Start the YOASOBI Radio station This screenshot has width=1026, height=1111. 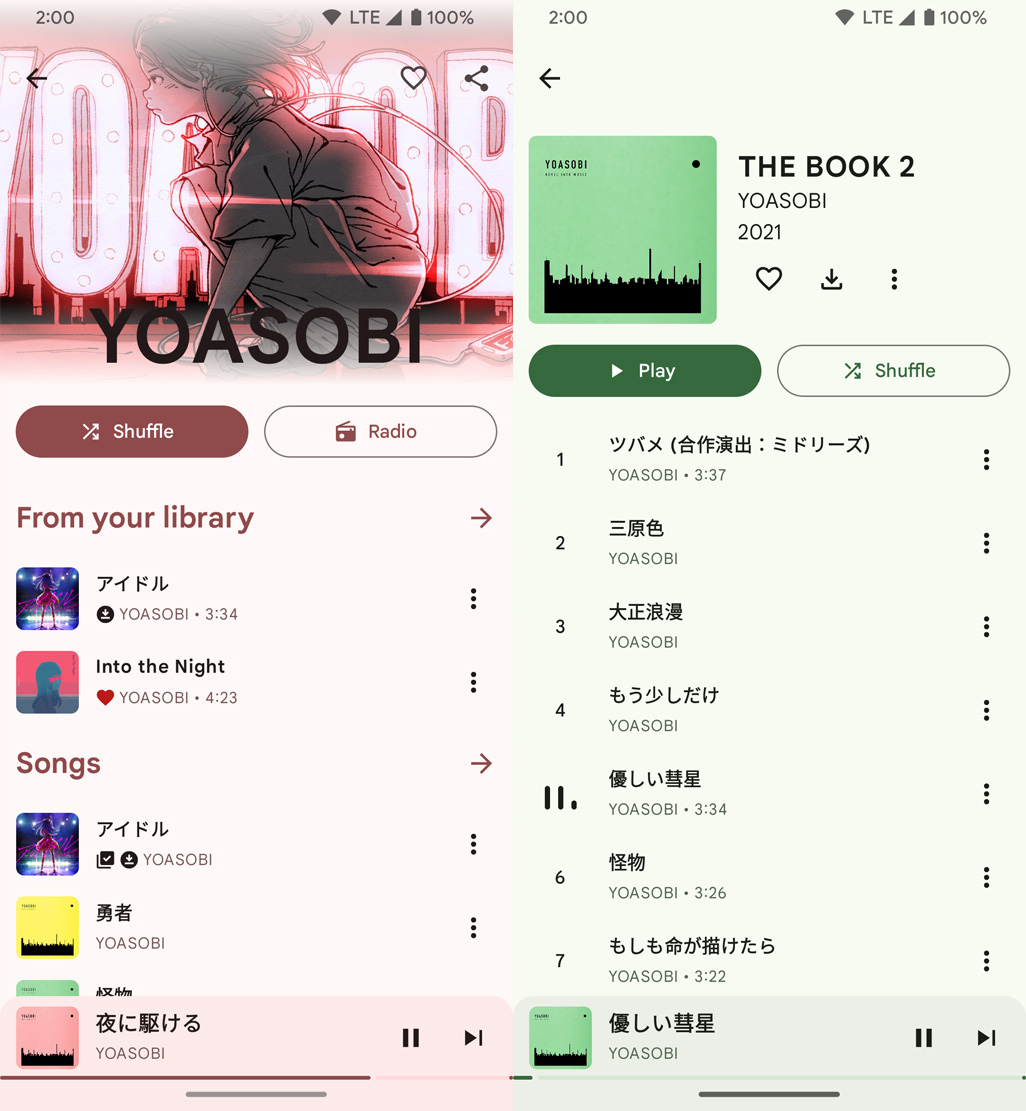(x=380, y=432)
